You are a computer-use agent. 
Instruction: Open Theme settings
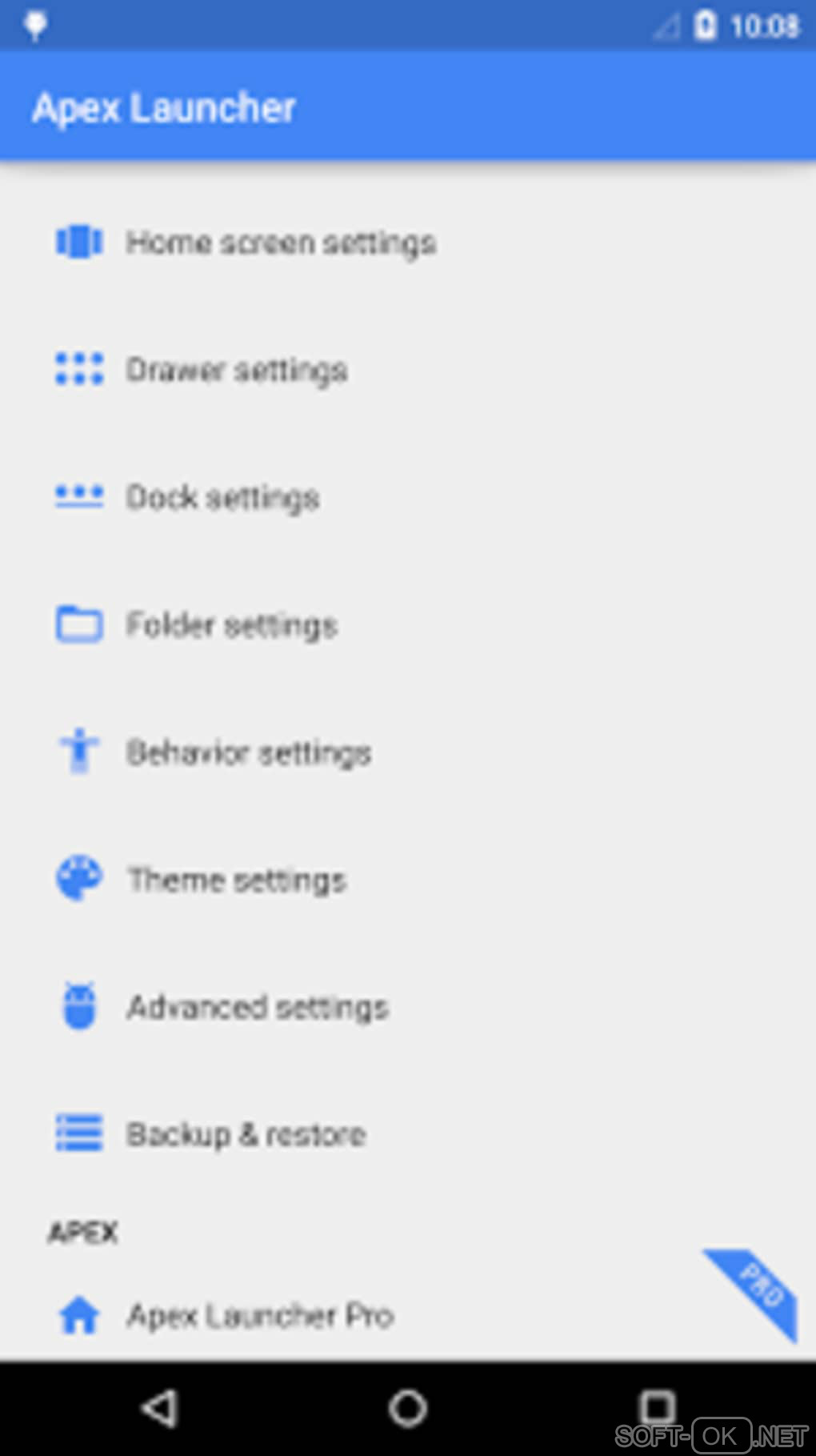point(237,880)
